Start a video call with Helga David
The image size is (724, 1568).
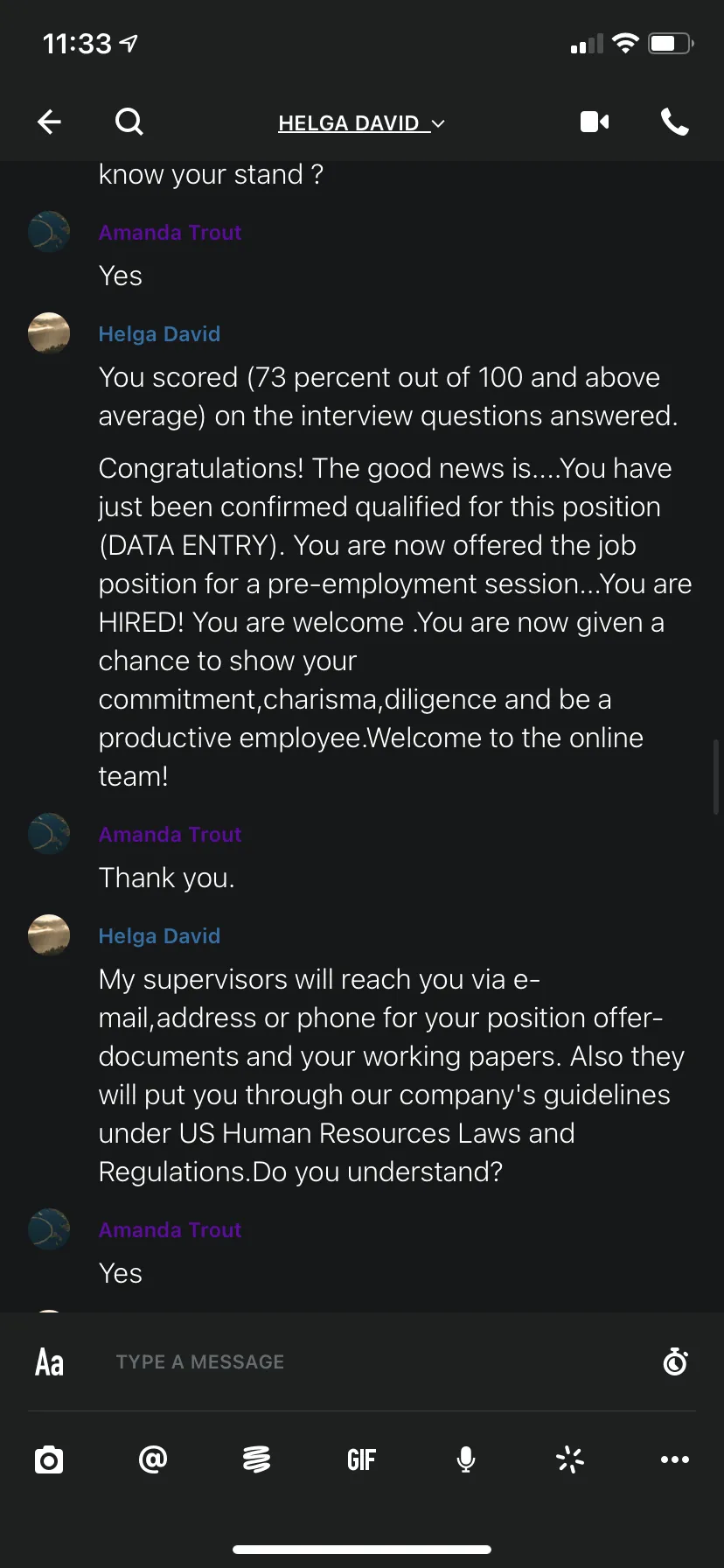(x=595, y=122)
